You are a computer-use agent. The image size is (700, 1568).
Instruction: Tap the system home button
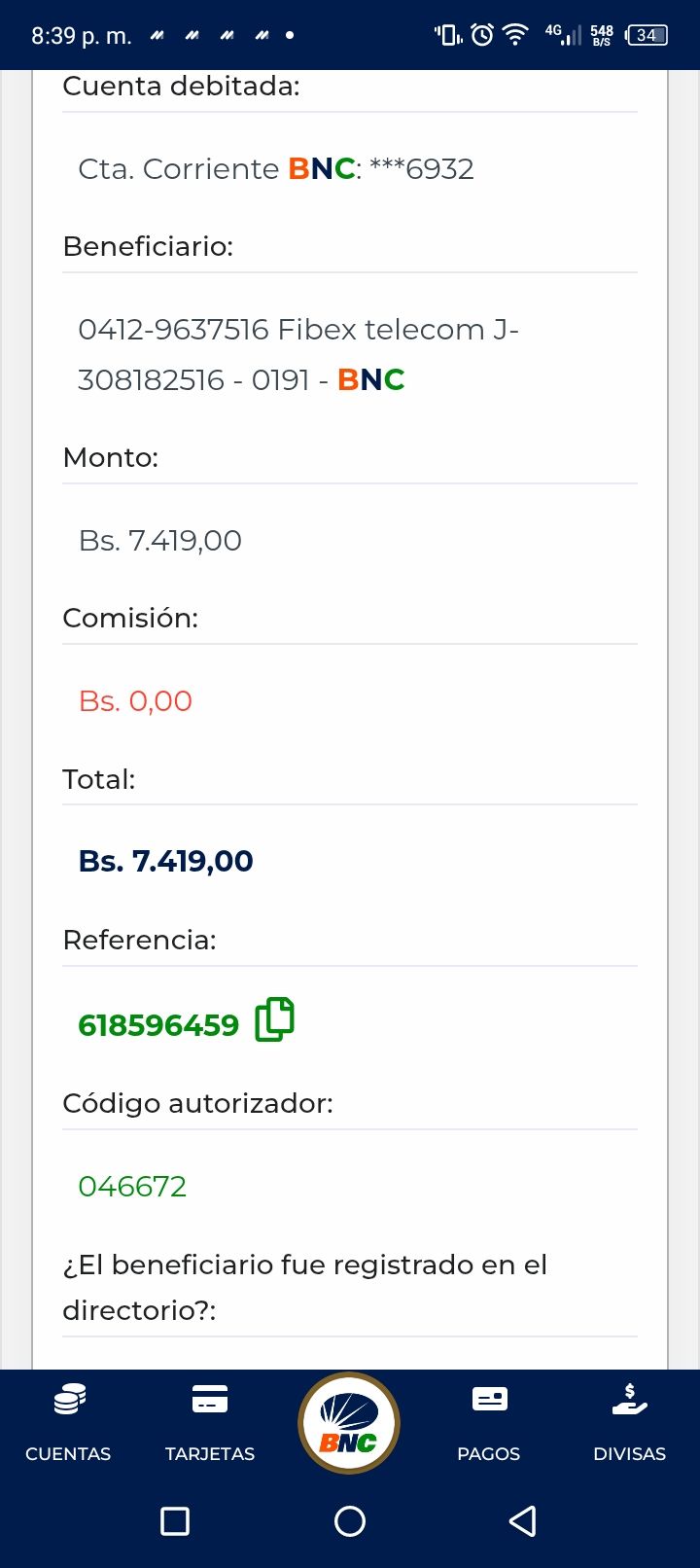(350, 1520)
